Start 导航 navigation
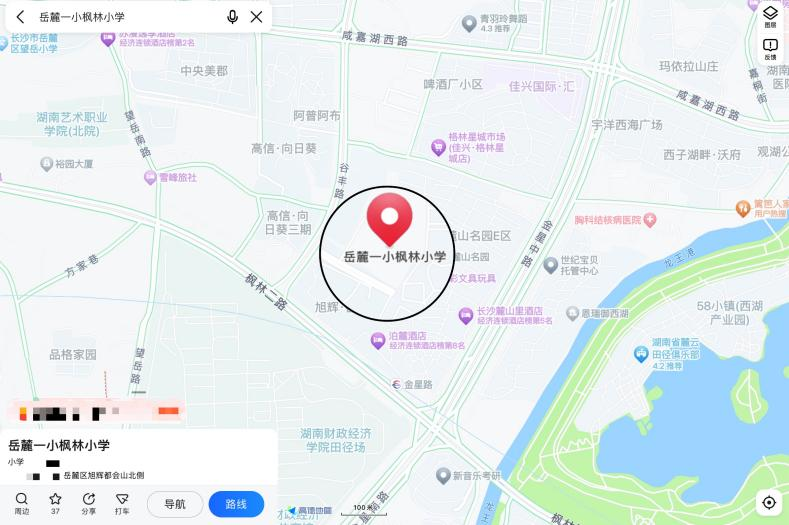The width and height of the screenshot is (789, 525). click(x=175, y=504)
